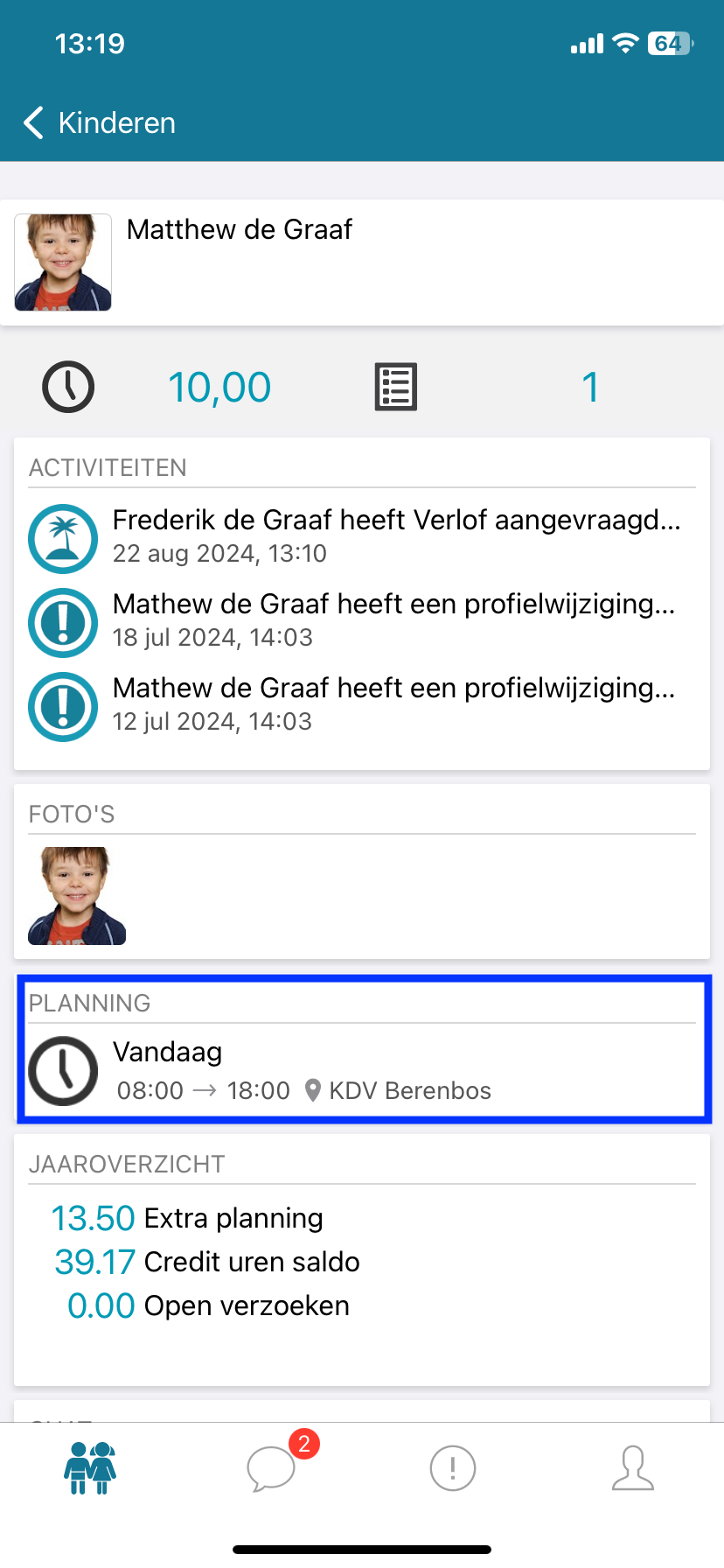Open the chat tab with 2 unread

coord(273,1467)
